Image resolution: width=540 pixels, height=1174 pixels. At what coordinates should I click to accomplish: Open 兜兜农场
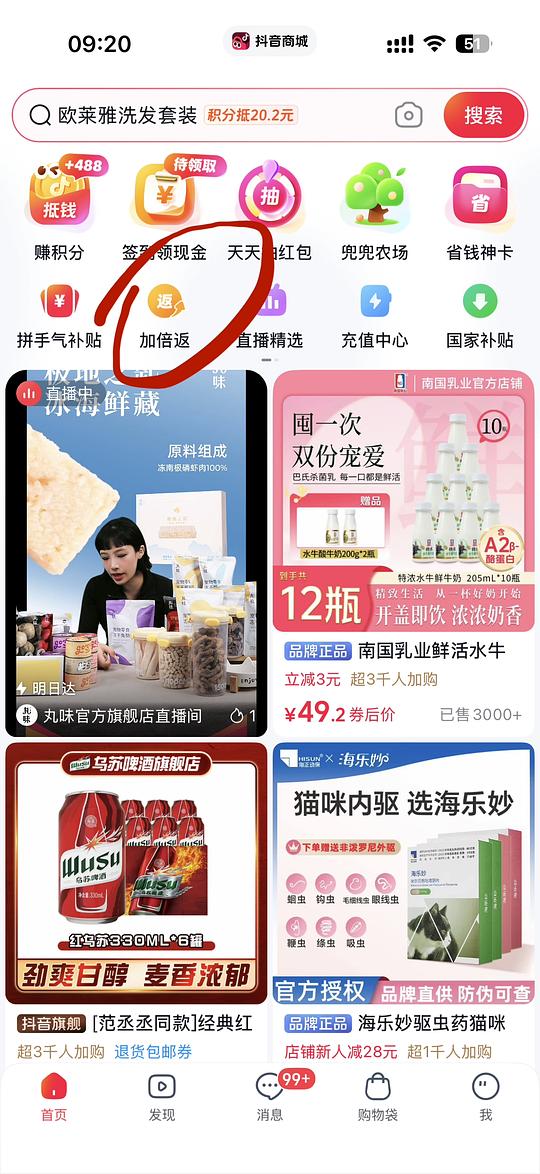point(374,210)
